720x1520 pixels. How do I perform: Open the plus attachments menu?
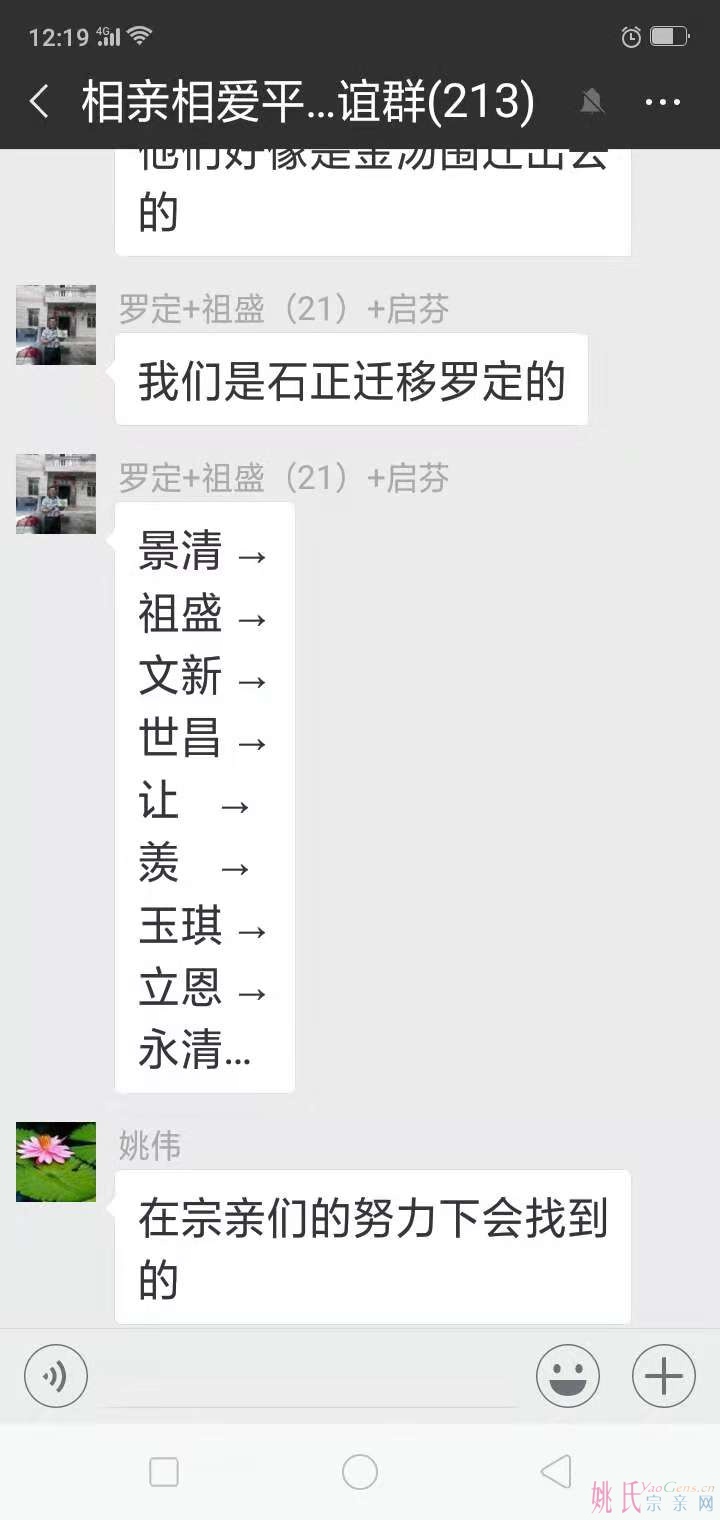(x=663, y=1377)
